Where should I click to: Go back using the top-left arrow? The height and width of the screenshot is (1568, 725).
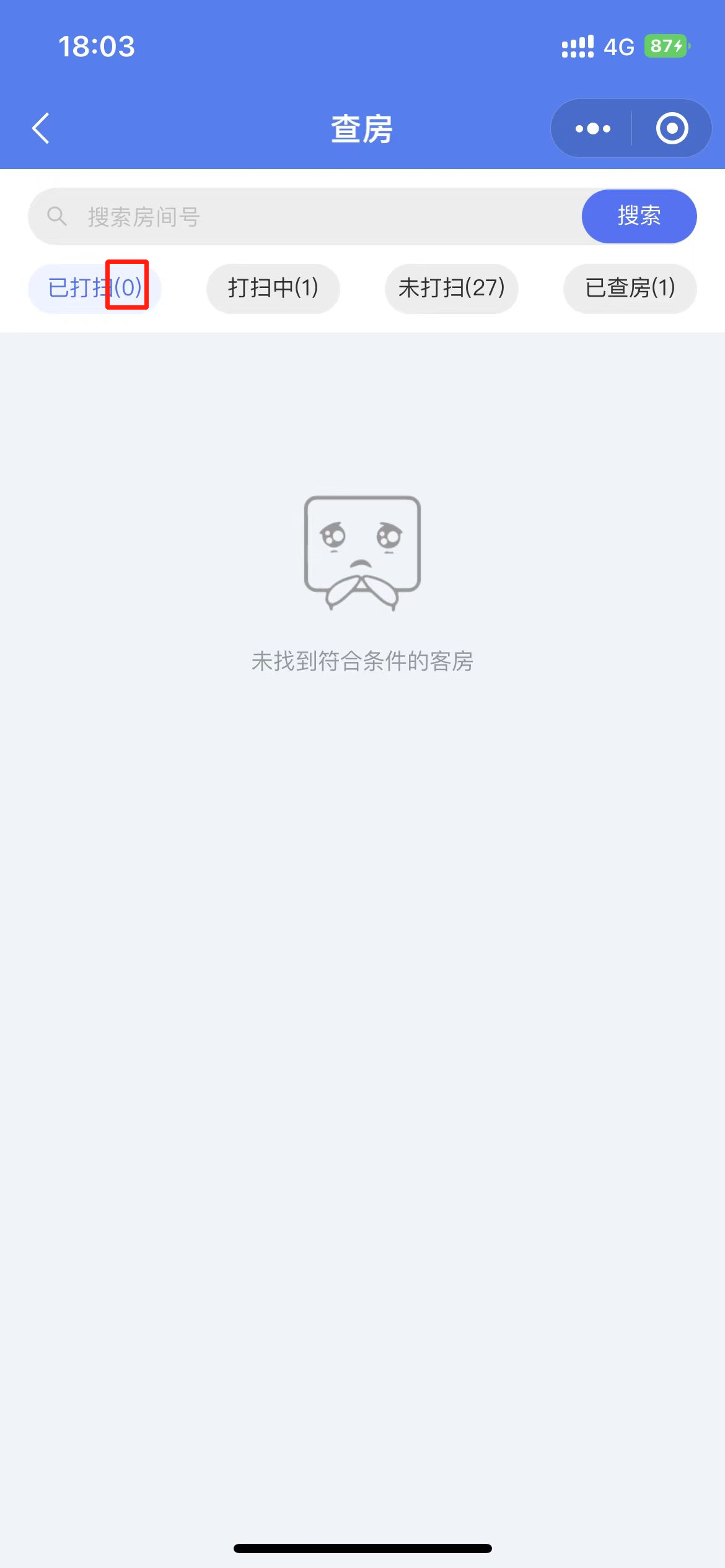point(41,129)
